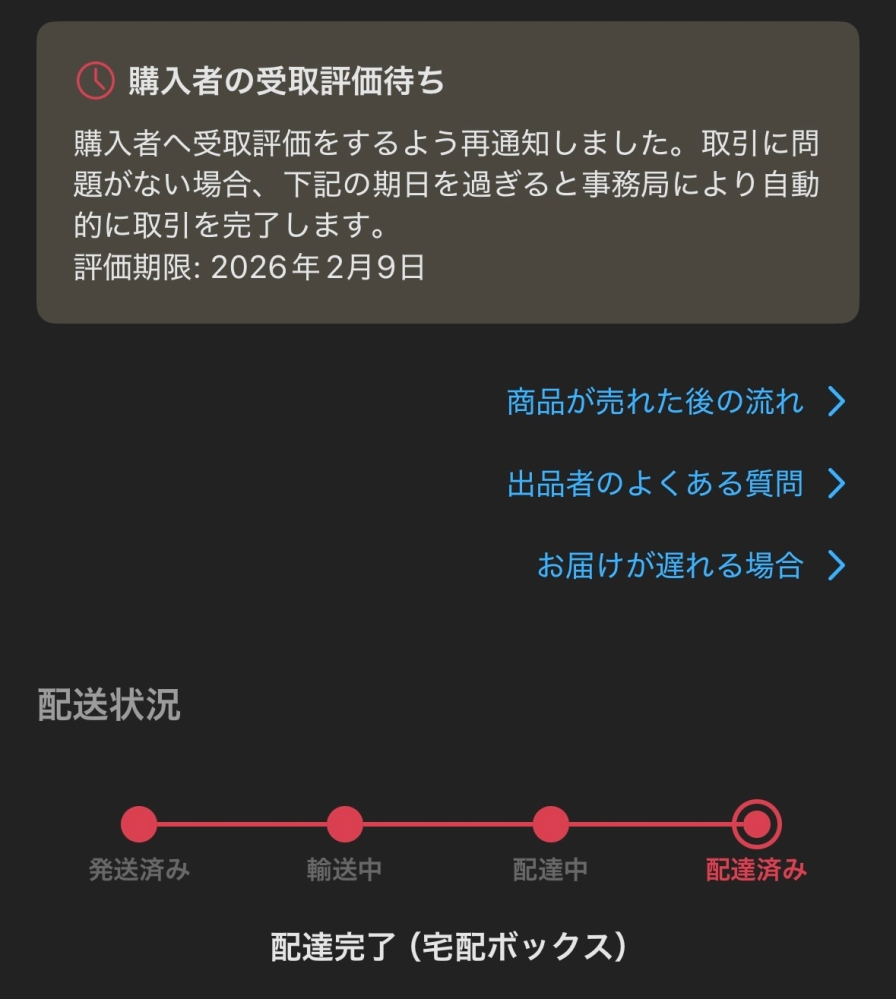Screen dimensions: 896x999
Task: Select the 配達中 status milestone dot
Action: coord(551,824)
